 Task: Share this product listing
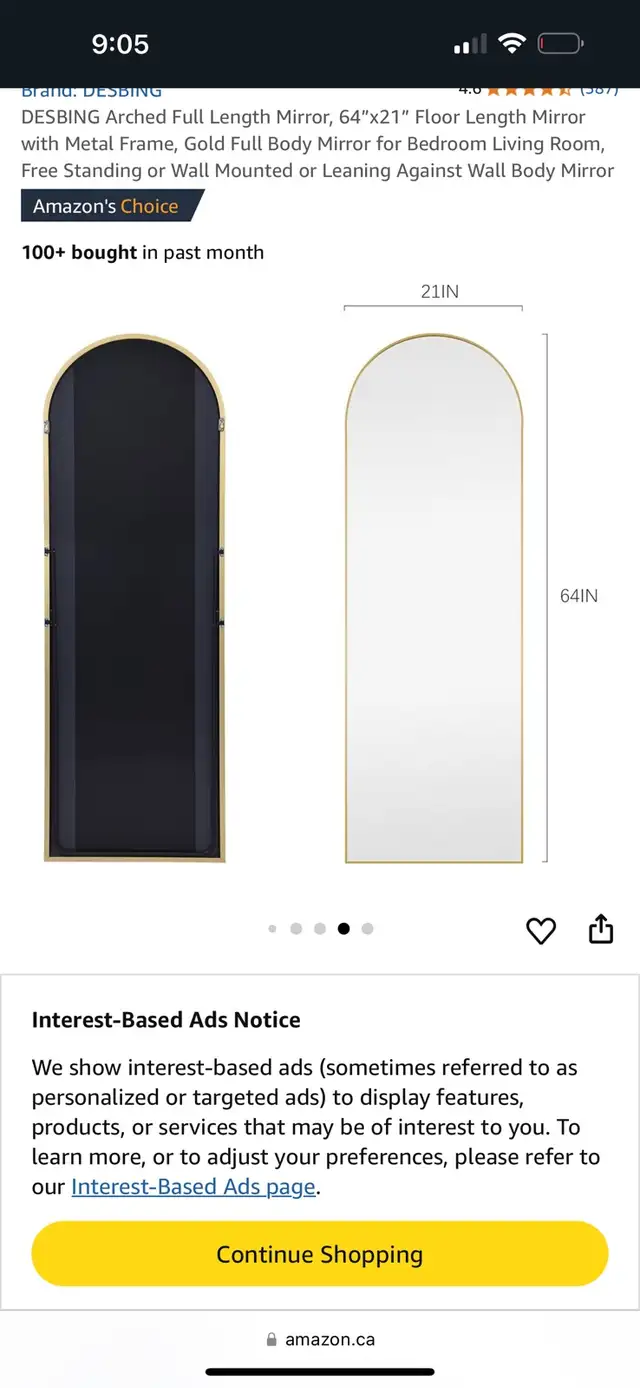(600, 929)
